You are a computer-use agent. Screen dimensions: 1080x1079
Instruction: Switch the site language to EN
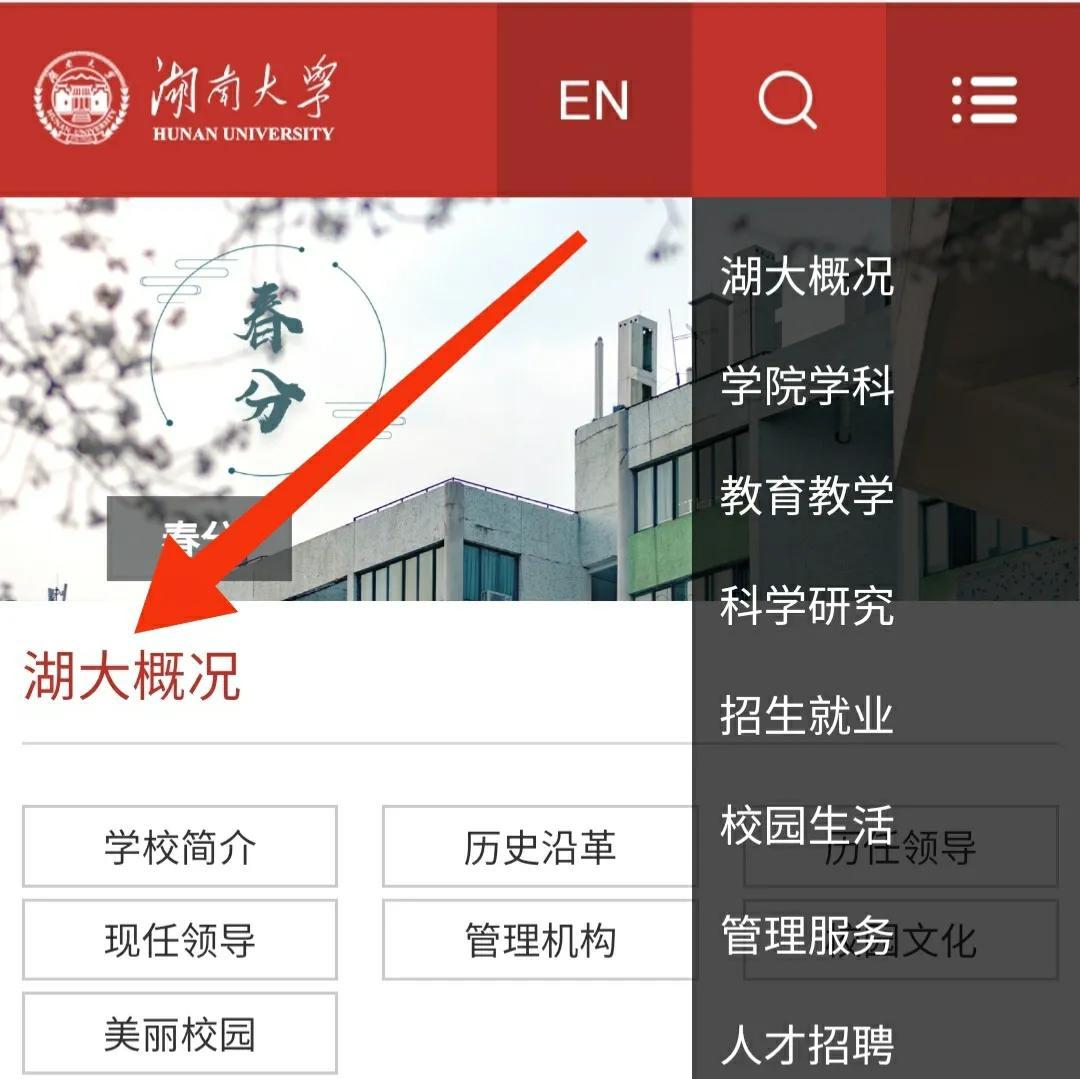point(593,100)
